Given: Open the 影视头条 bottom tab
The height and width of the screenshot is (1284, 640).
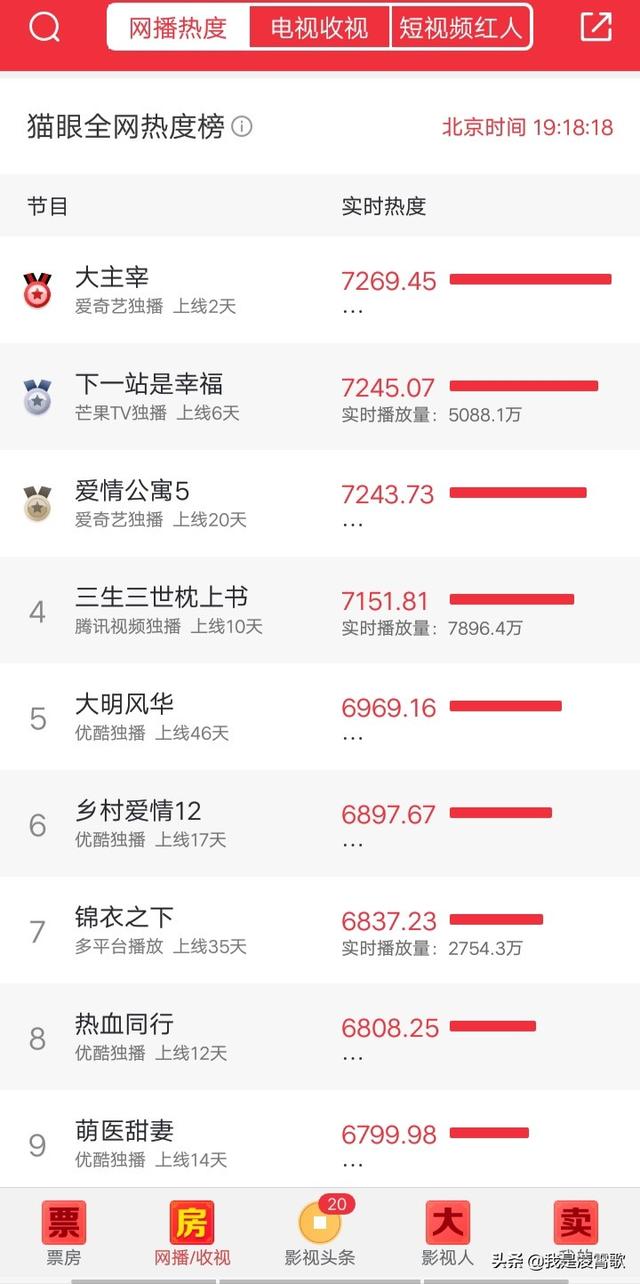Looking at the screenshot, I should 320,1234.
